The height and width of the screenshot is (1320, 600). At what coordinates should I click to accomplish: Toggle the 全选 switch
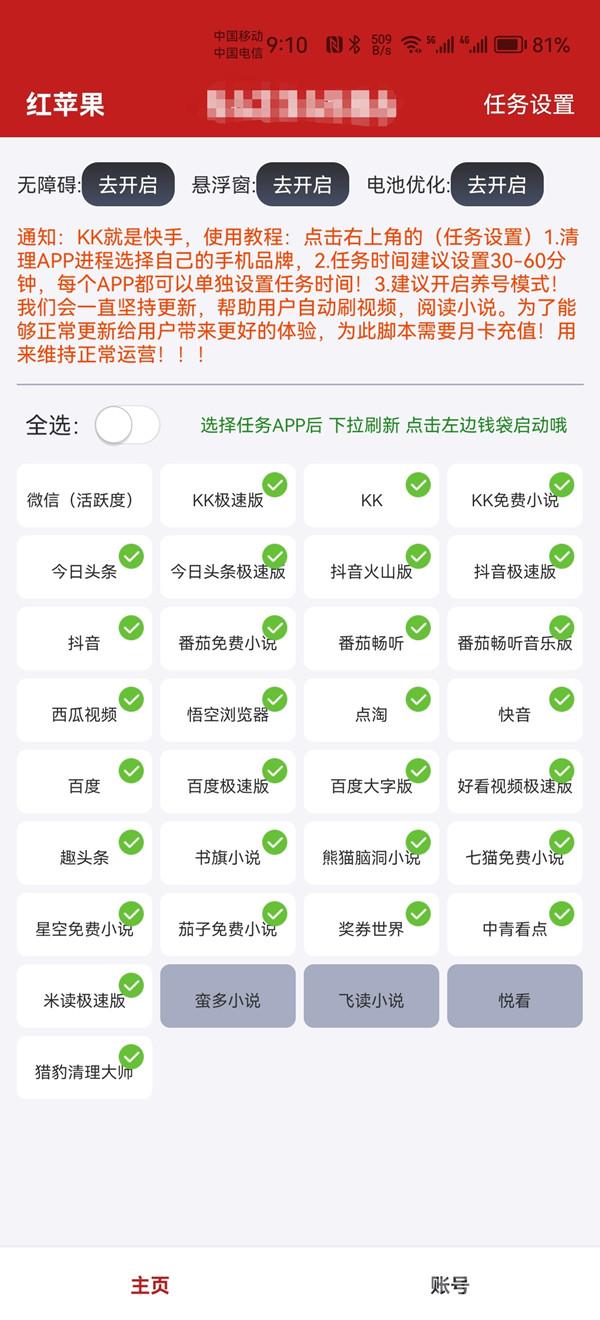[x=128, y=425]
